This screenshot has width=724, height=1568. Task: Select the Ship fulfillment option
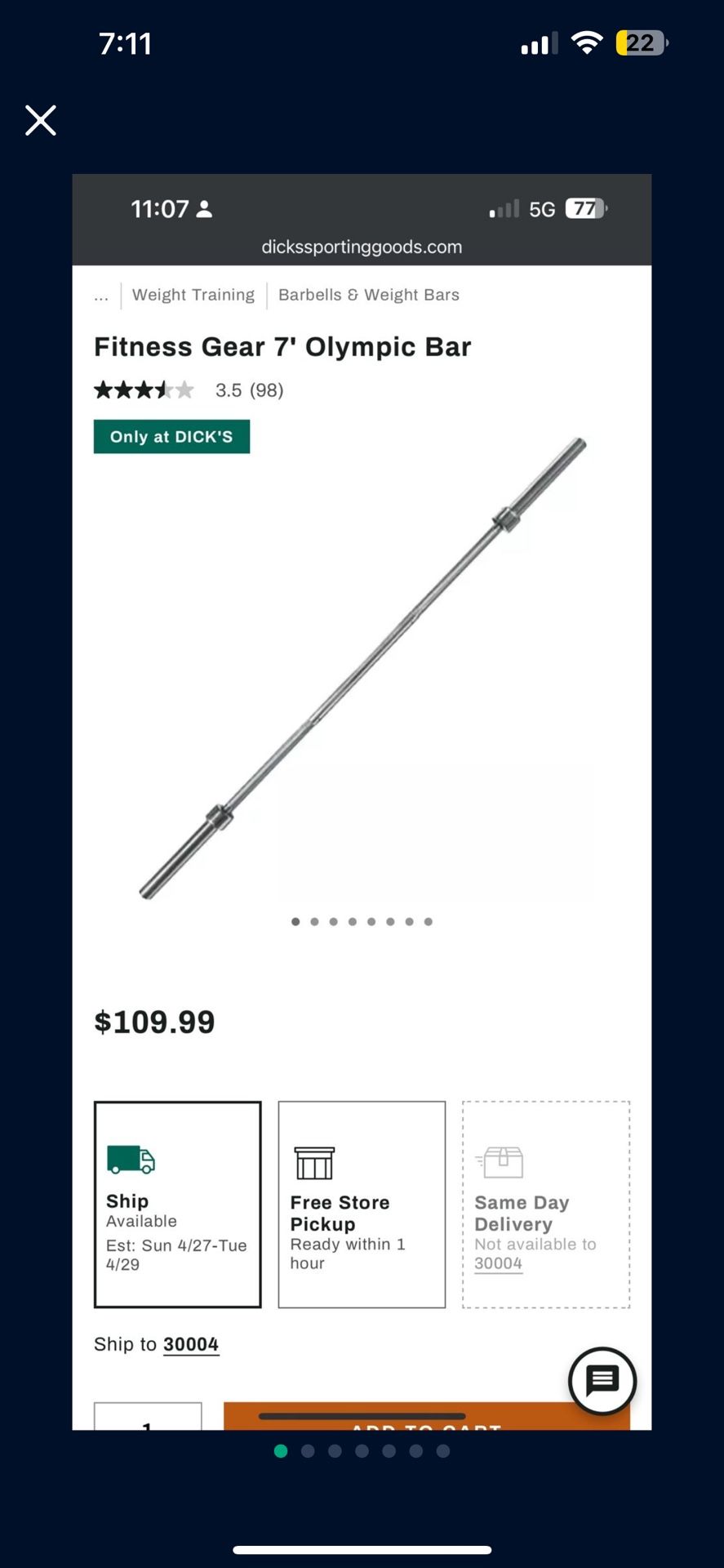[x=177, y=1205]
